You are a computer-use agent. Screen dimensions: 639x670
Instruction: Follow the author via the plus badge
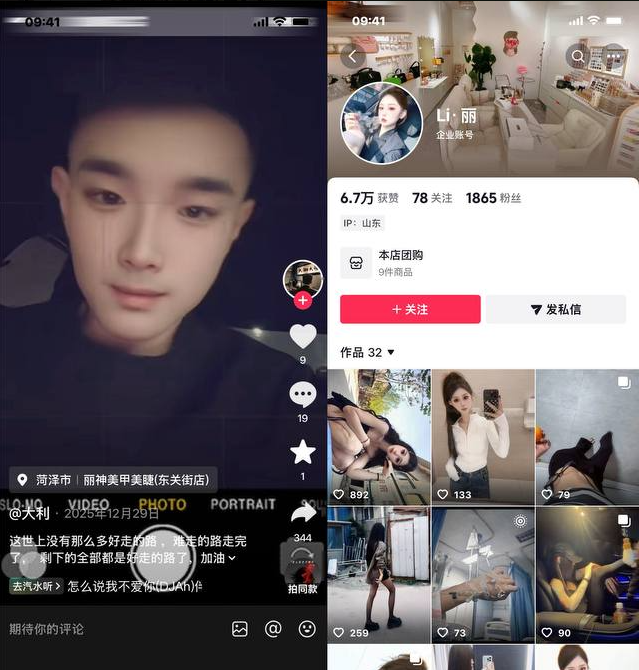[302, 300]
